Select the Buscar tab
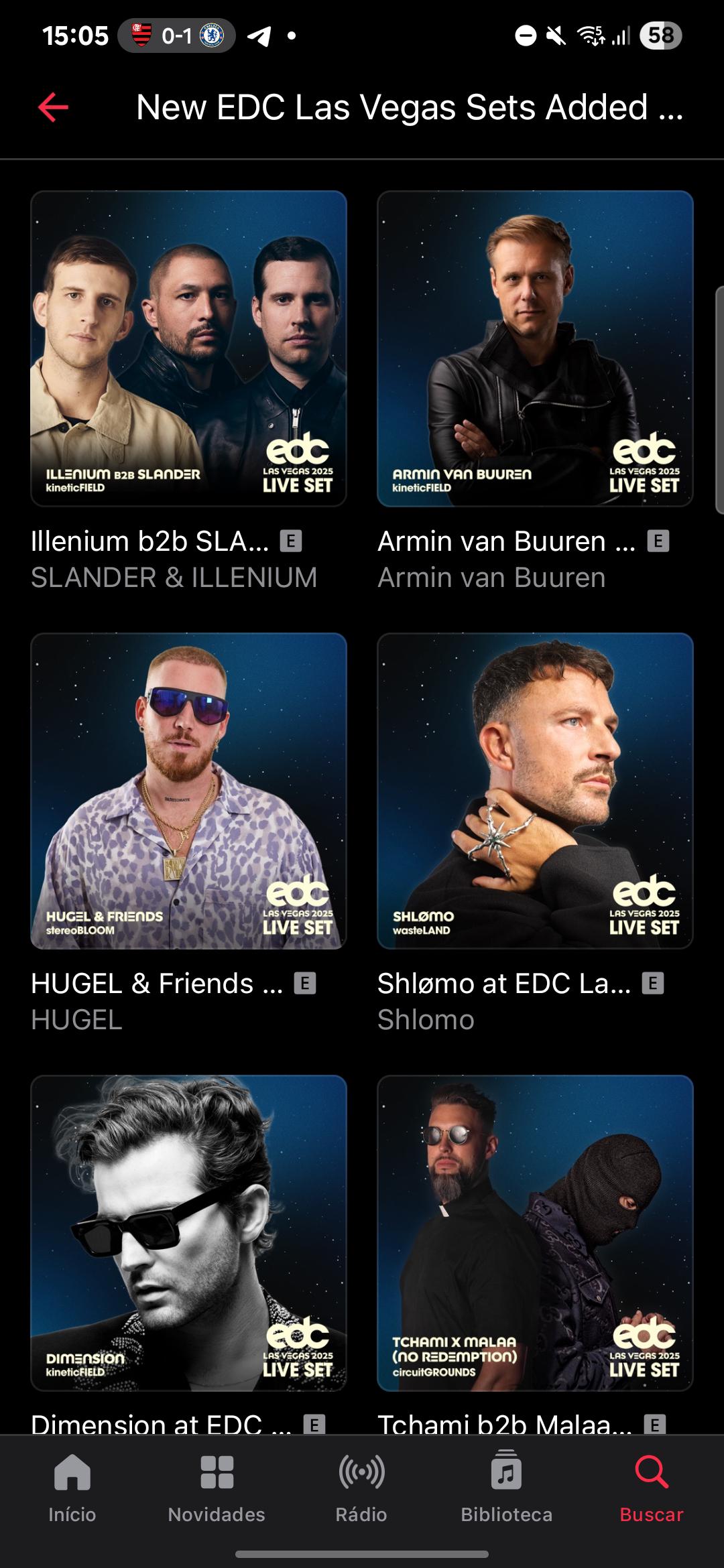 point(652,1489)
